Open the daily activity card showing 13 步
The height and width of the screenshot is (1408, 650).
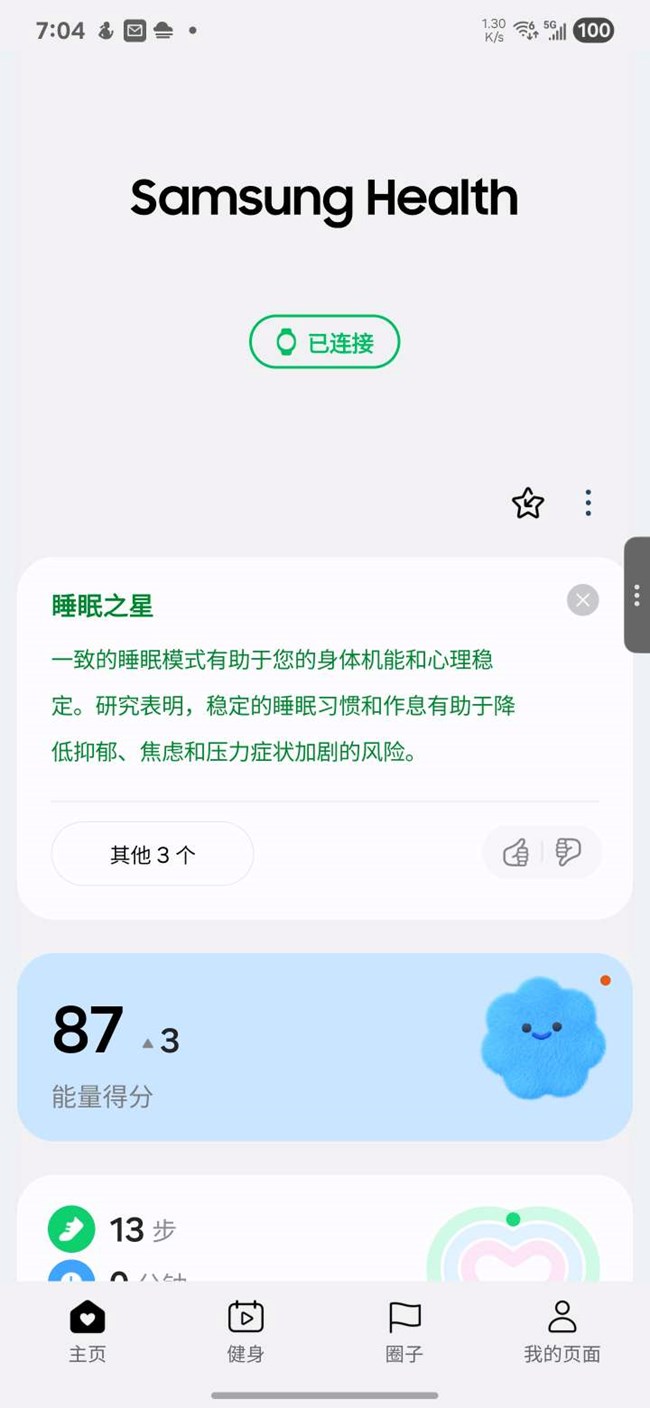[x=250, y=1231]
